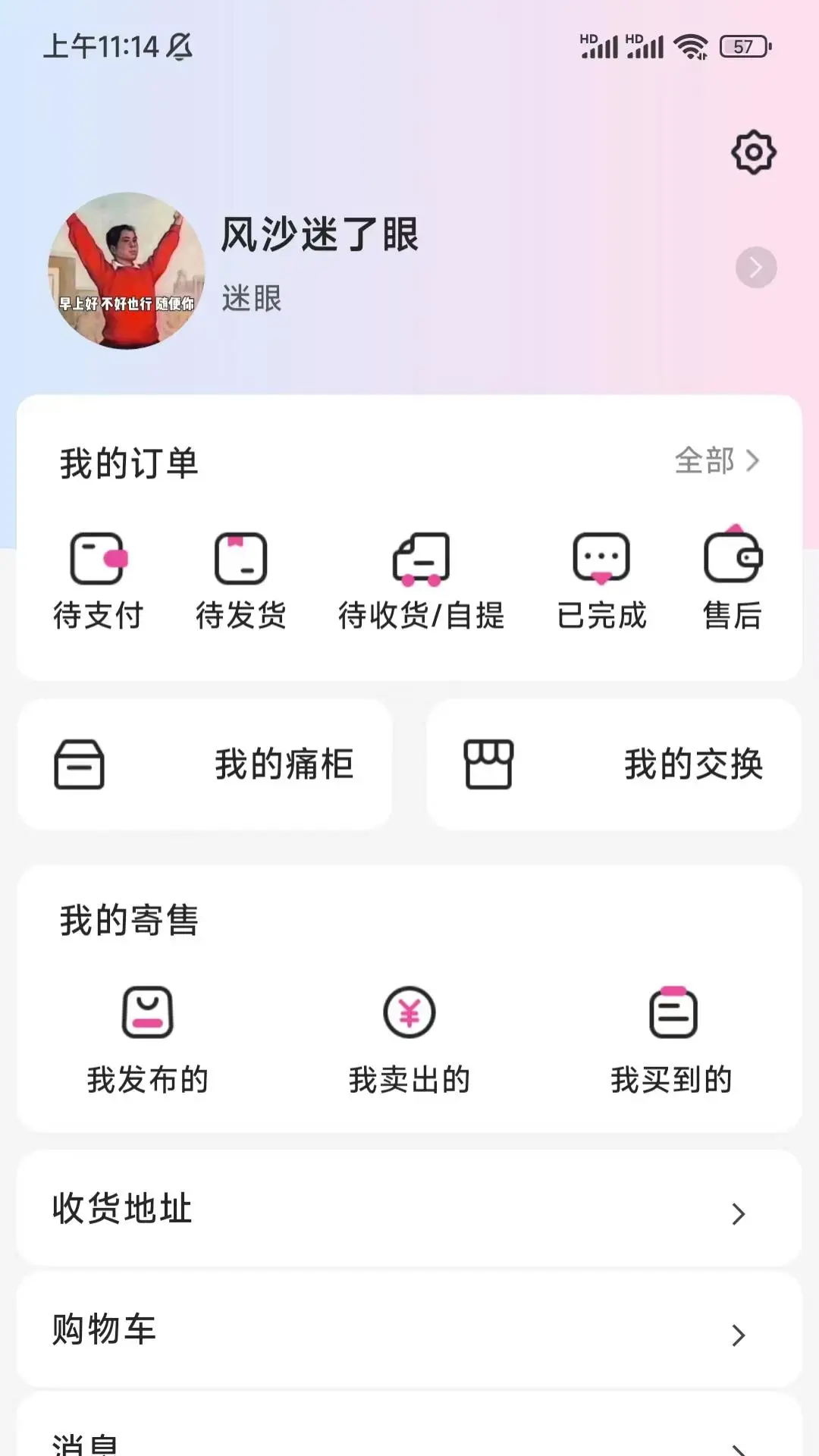The image size is (819, 1456).
Task: Open 我的痛柜 card
Action: click(205, 764)
